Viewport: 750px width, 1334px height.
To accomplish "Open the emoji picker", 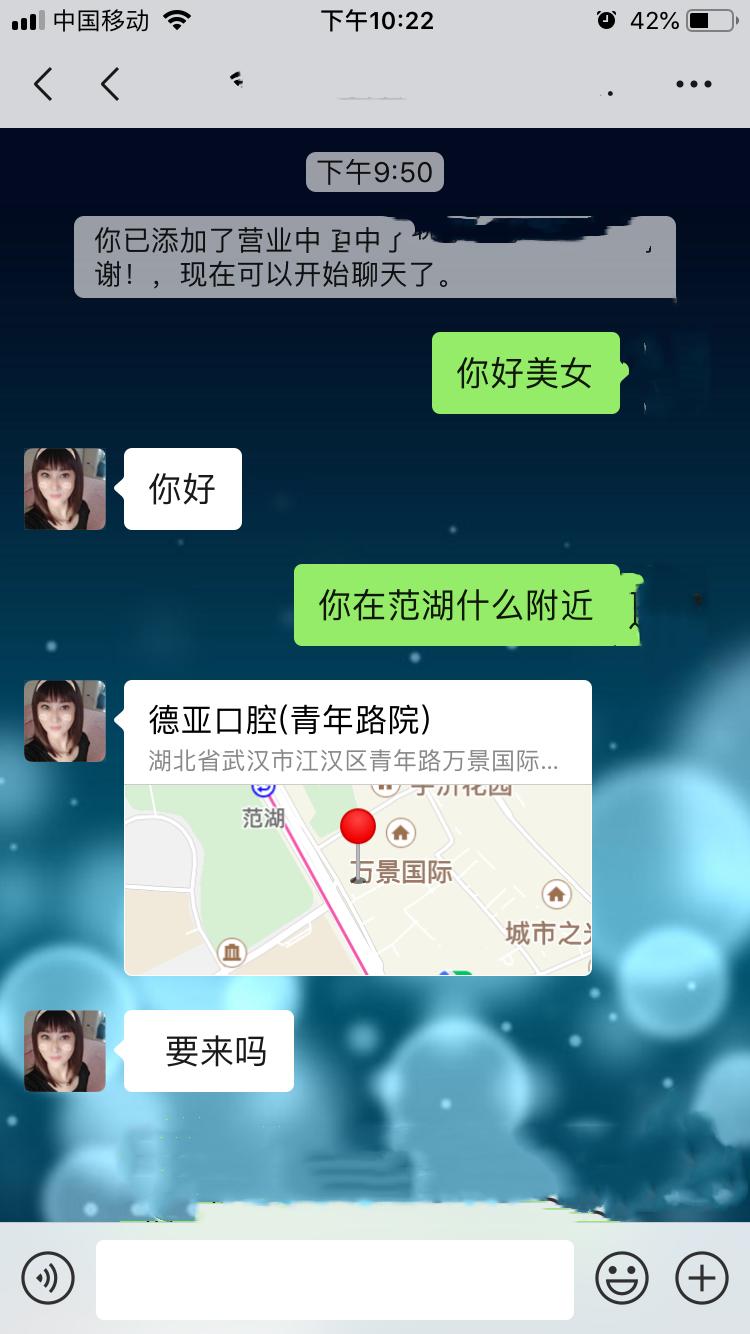I will tap(623, 1278).
